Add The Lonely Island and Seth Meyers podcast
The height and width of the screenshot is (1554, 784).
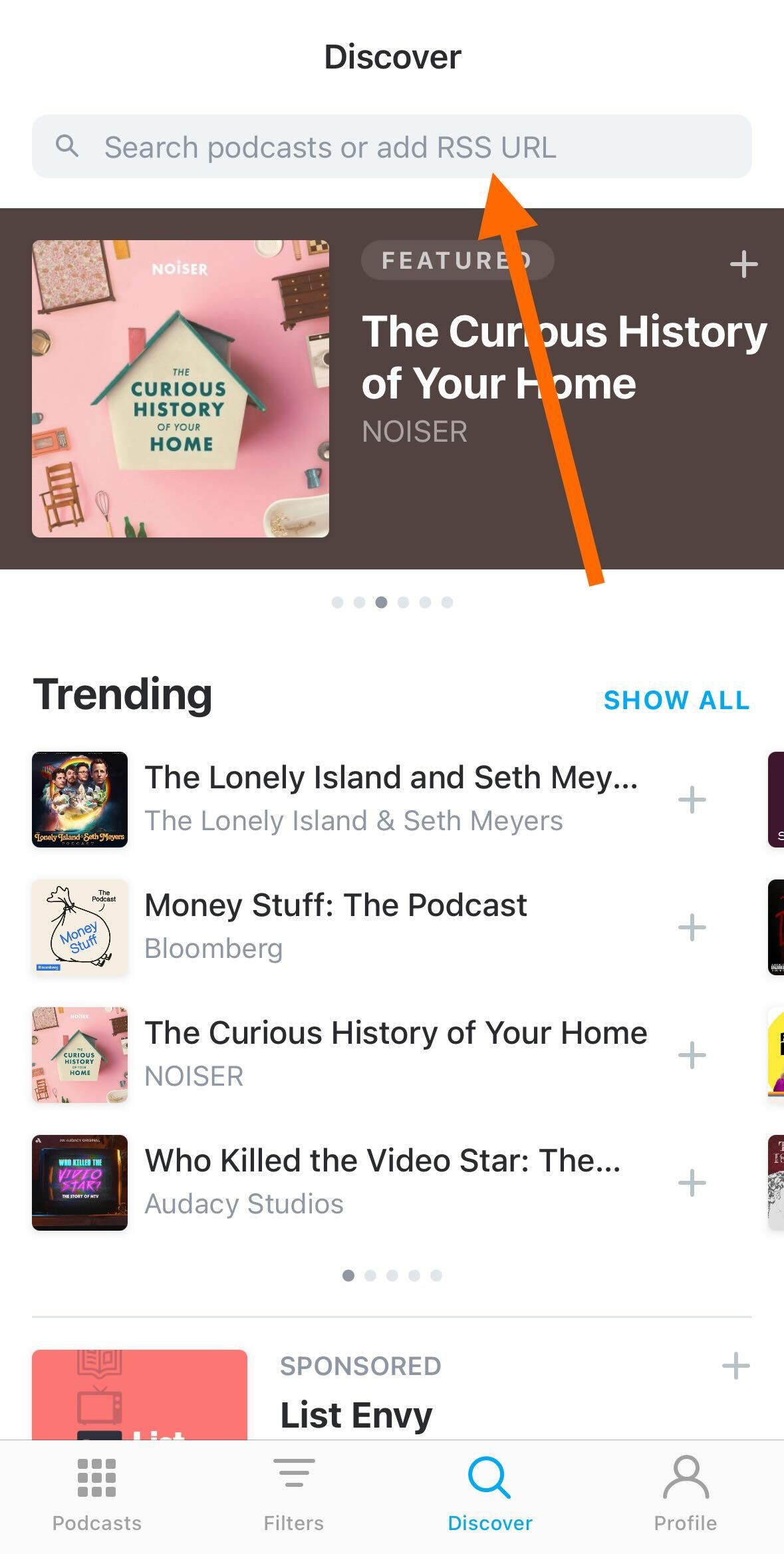692,800
